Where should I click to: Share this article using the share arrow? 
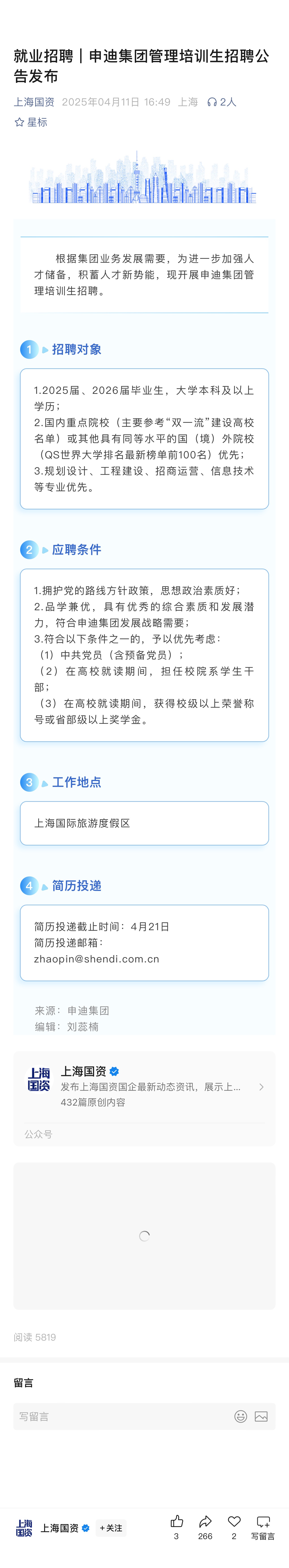[x=205, y=1522]
